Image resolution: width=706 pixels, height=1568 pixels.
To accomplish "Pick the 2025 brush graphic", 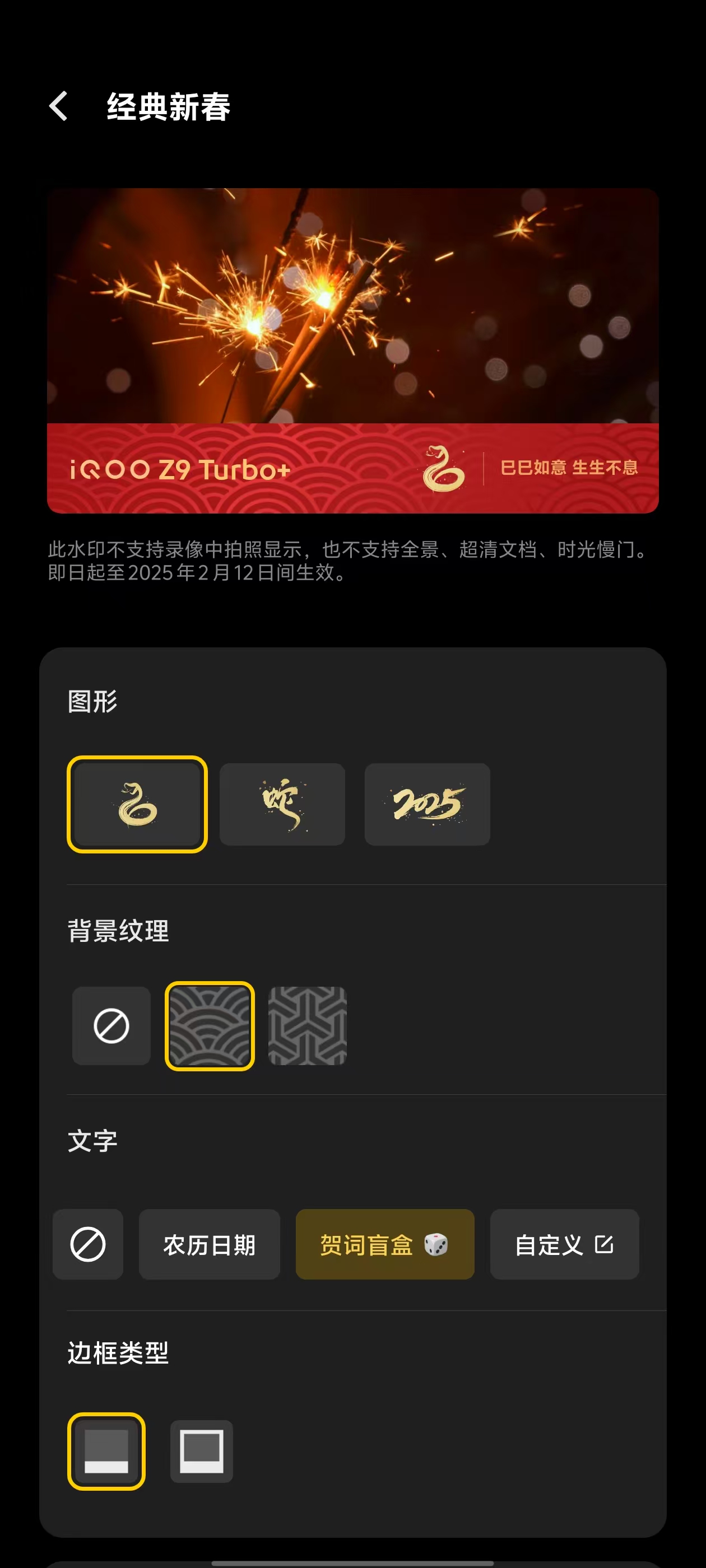I will coord(427,804).
